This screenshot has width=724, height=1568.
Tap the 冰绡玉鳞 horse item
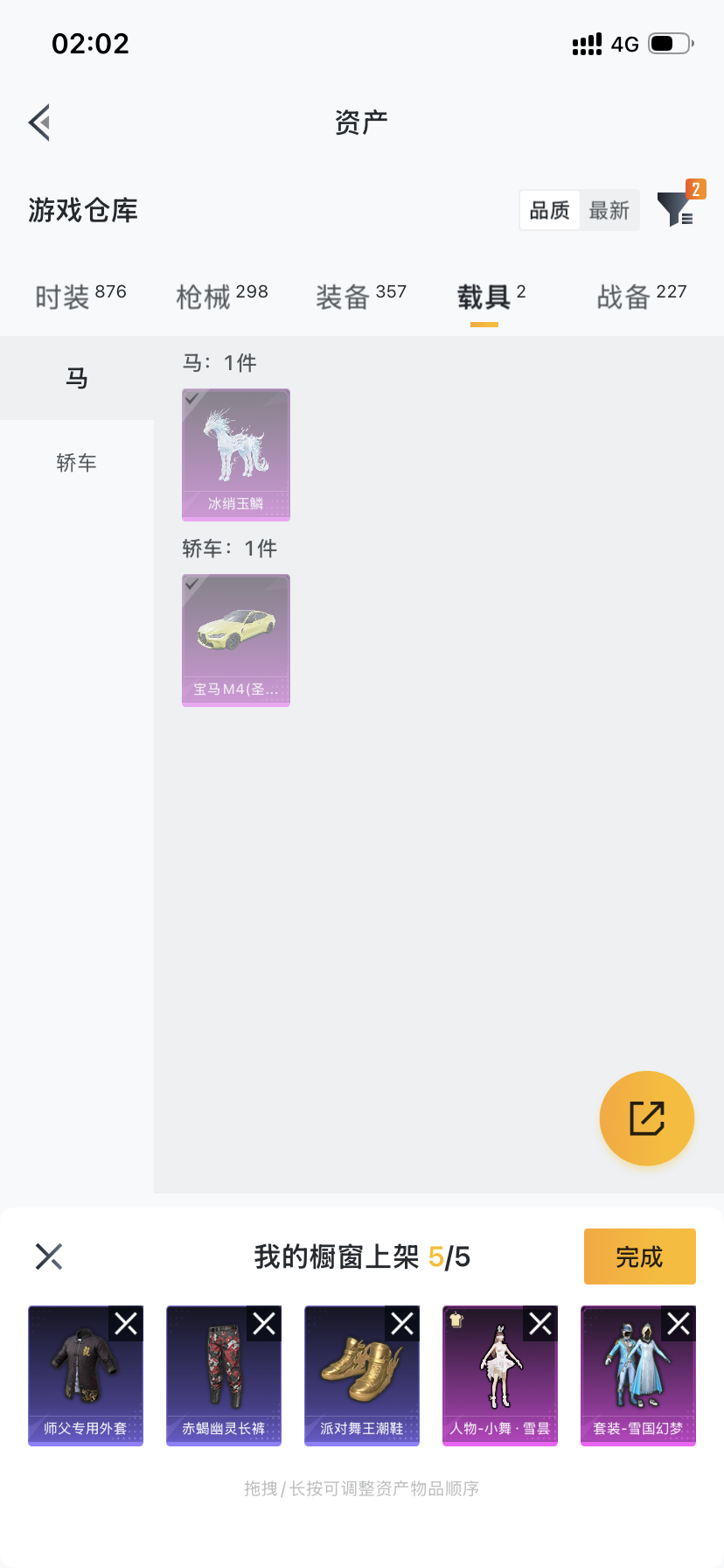point(236,455)
